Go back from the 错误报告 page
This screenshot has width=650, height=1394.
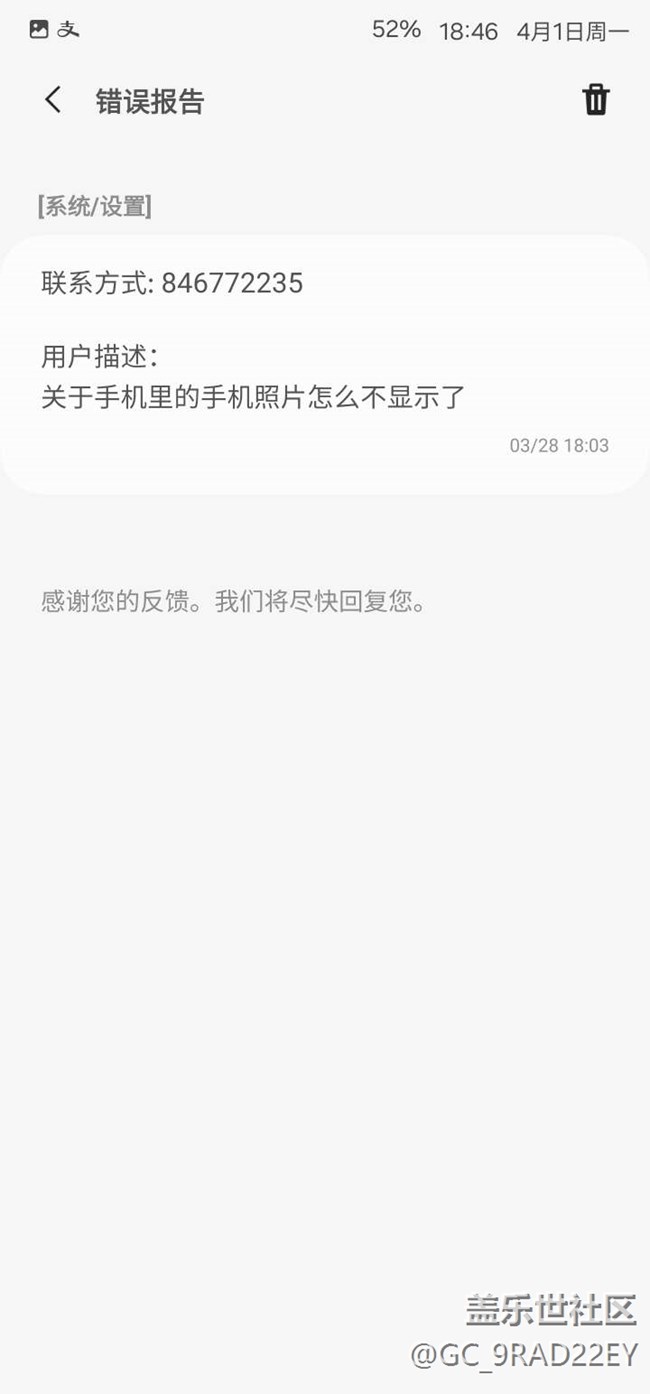(54, 100)
